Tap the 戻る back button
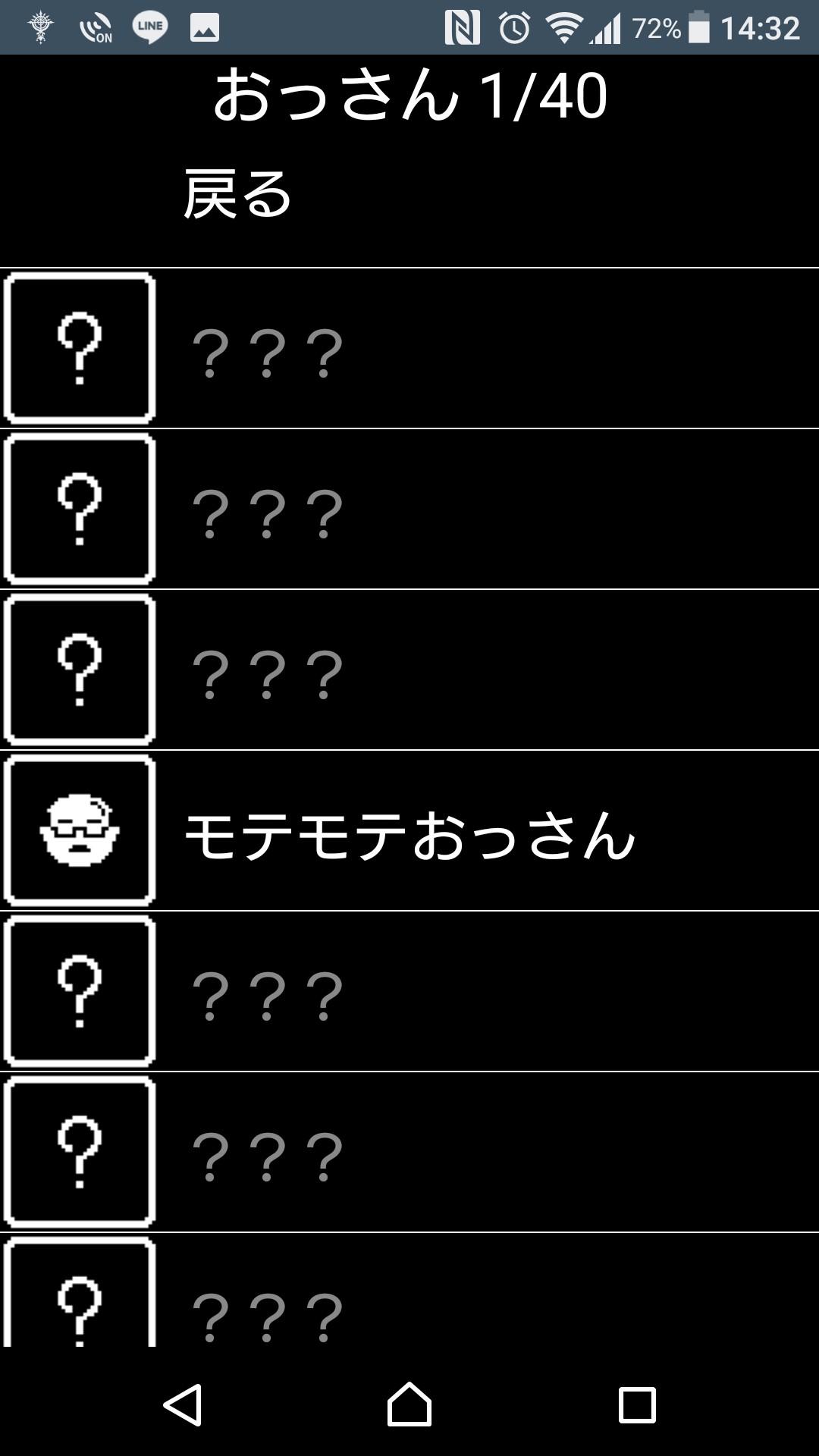 (x=237, y=195)
